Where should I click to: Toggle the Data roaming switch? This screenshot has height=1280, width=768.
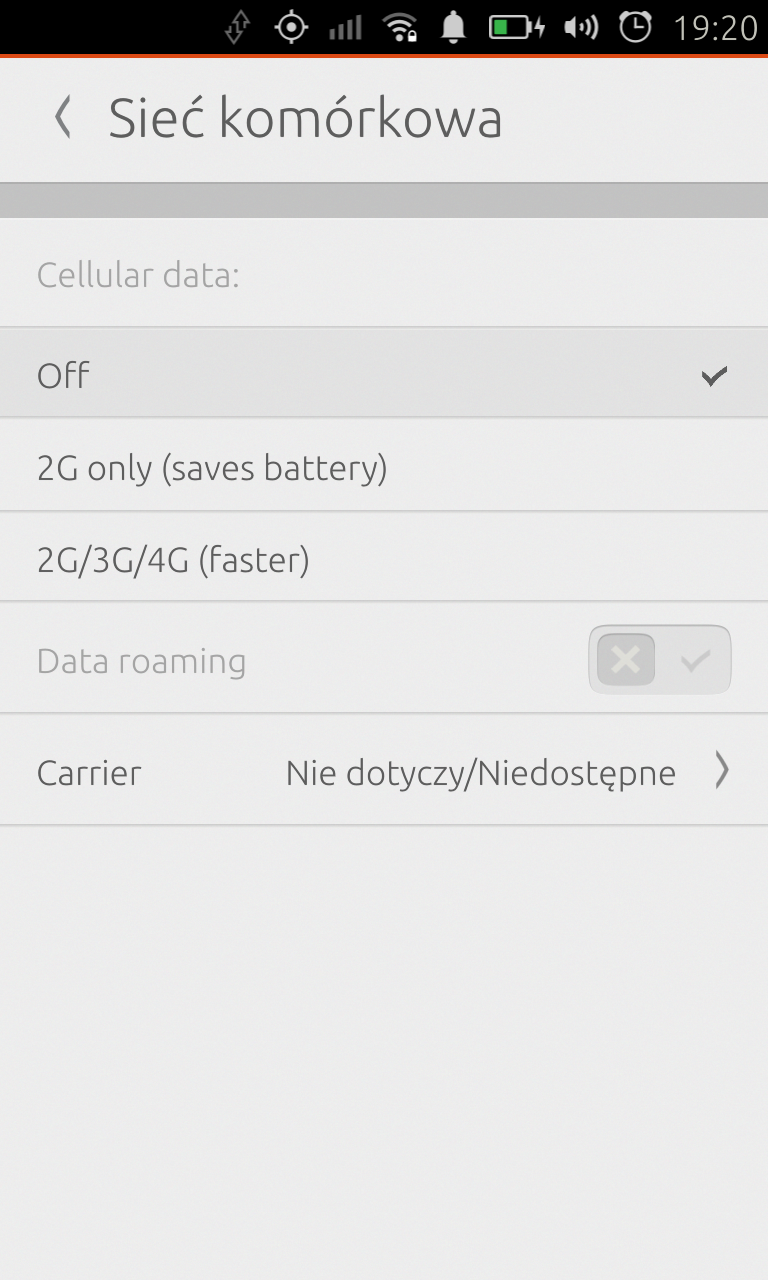(660, 660)
